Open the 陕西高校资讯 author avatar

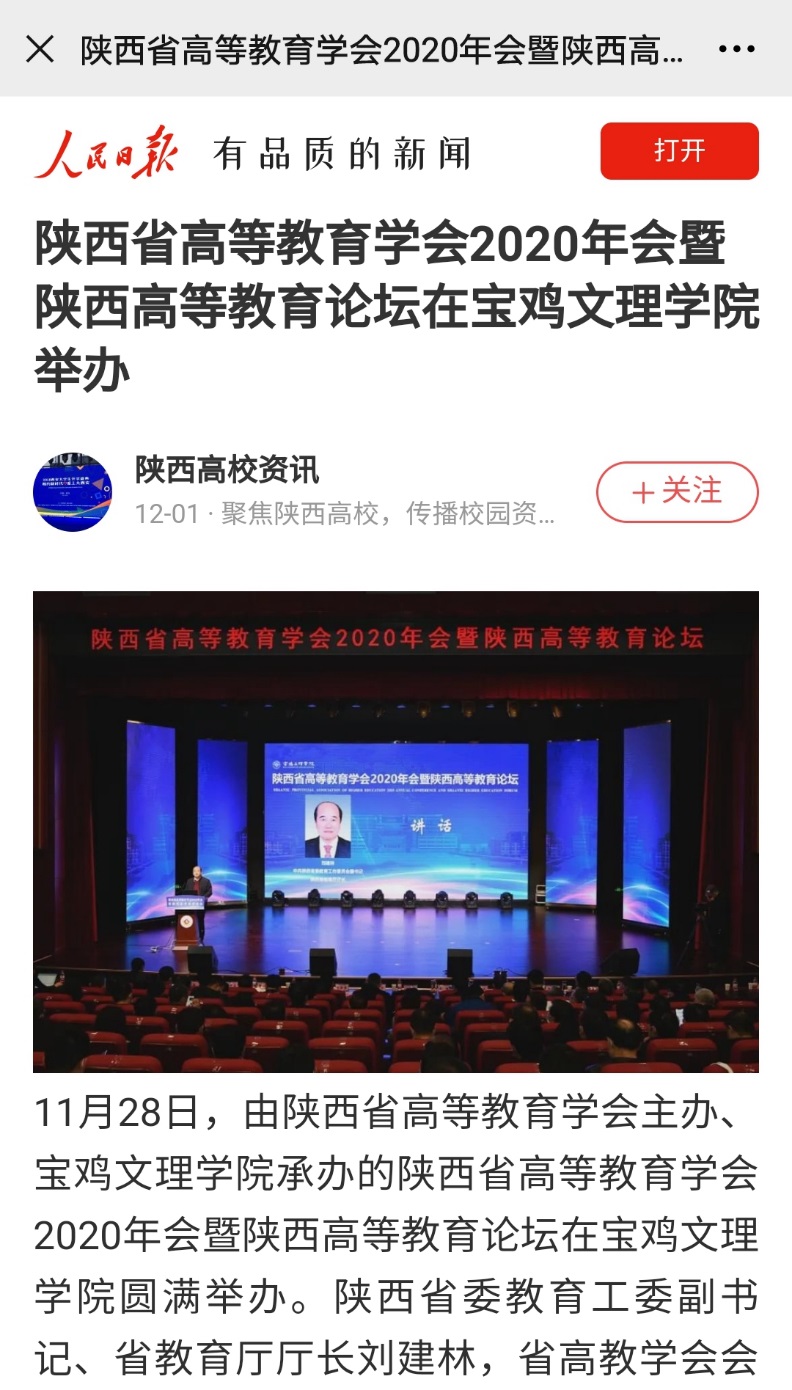pyautogui.click(x=72, y=492)
